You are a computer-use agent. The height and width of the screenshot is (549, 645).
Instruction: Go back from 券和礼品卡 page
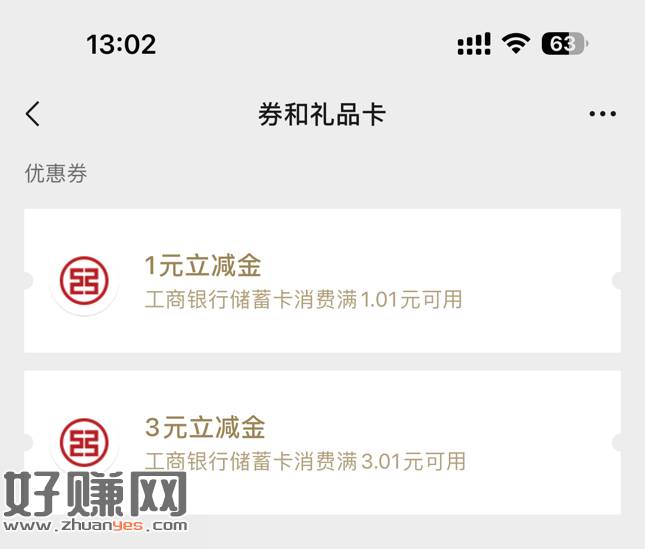click(33, 114)
